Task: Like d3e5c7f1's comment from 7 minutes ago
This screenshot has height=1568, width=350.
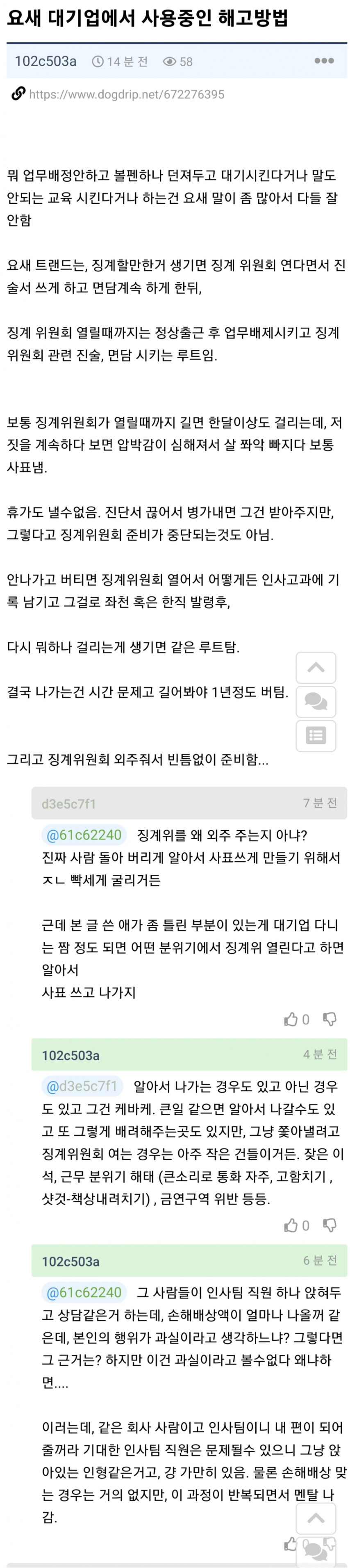Action: tap(291, 1019)
